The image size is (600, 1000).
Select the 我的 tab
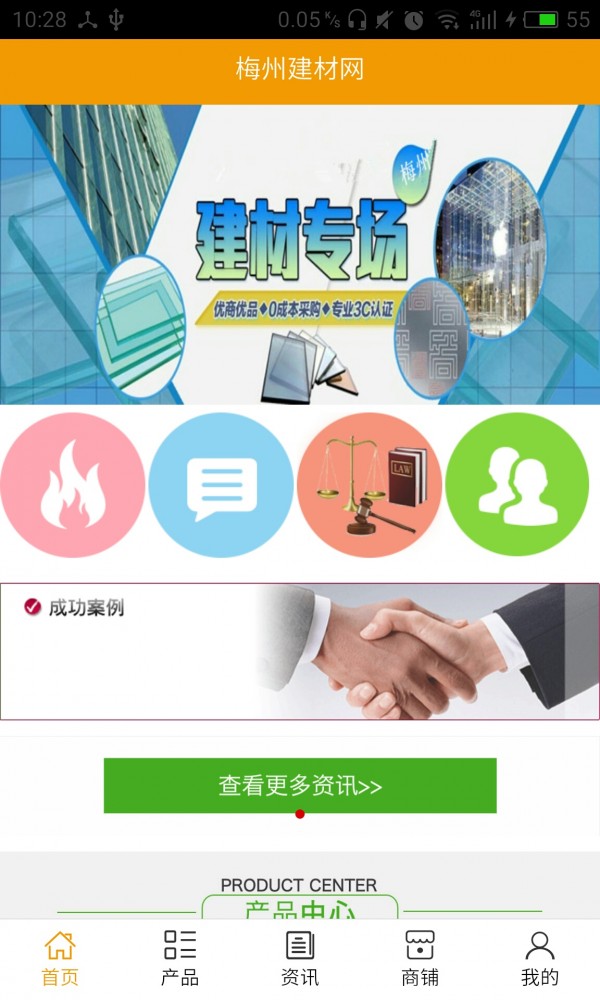point(540,958)
